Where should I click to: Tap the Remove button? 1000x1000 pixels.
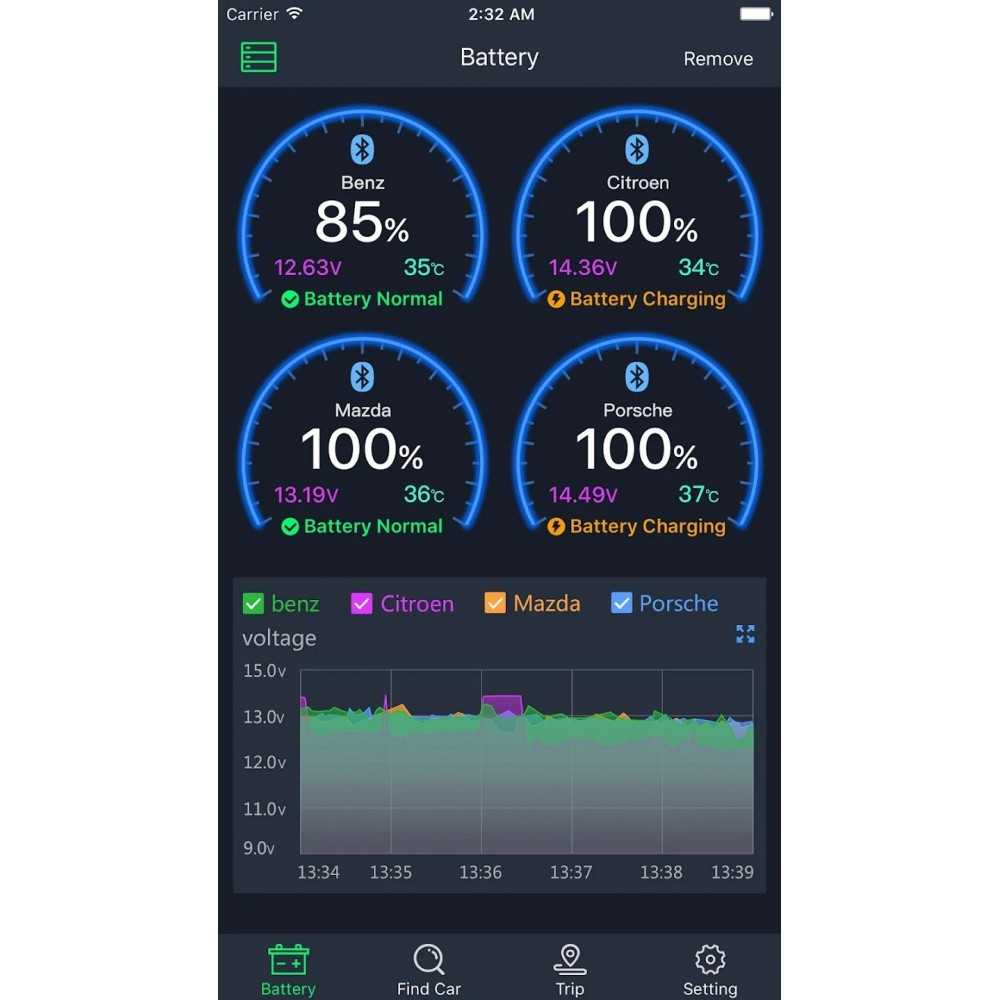point(717,59)
